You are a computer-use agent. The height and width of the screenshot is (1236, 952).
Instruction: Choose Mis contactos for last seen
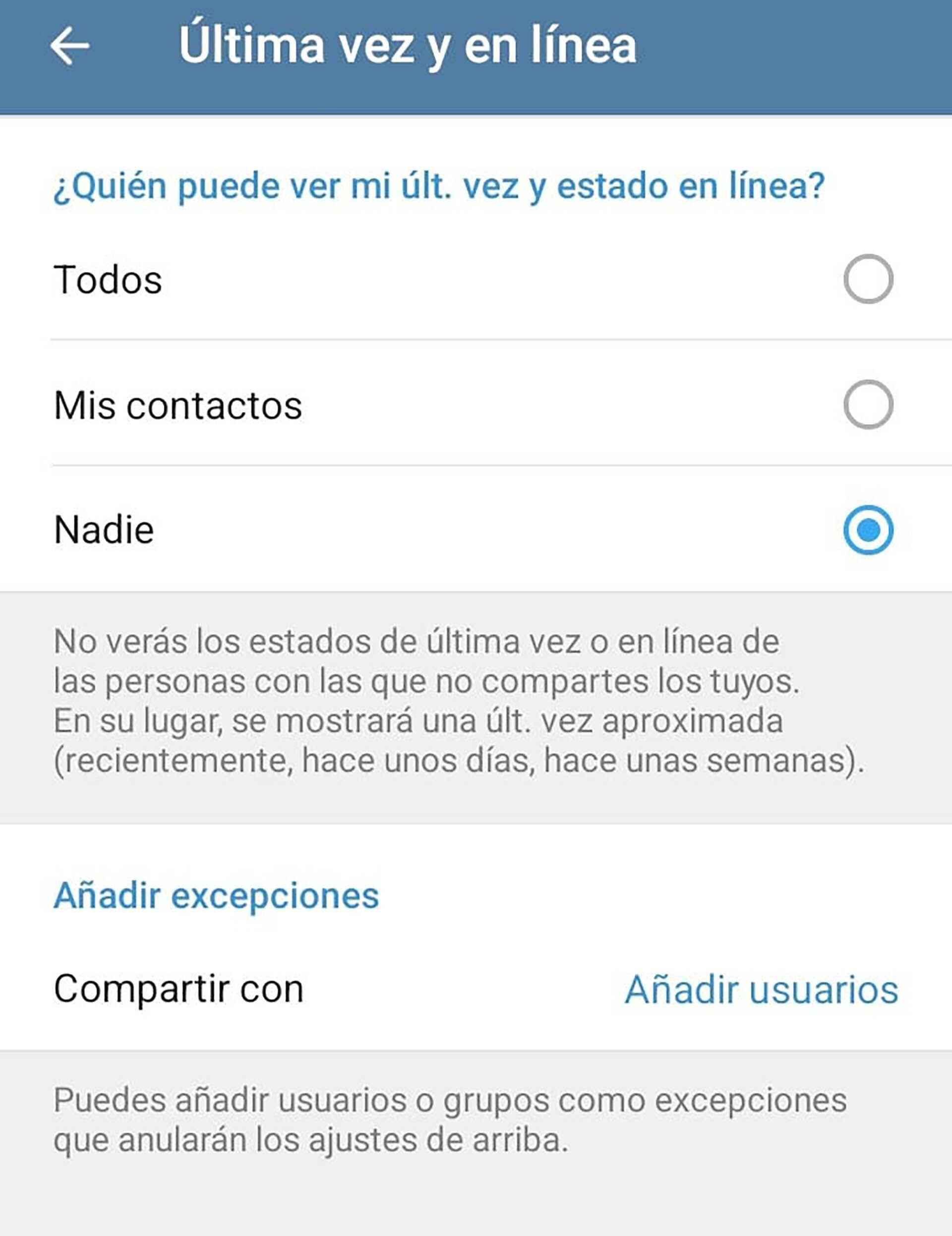pyautogui.click(x=868, y=405)
